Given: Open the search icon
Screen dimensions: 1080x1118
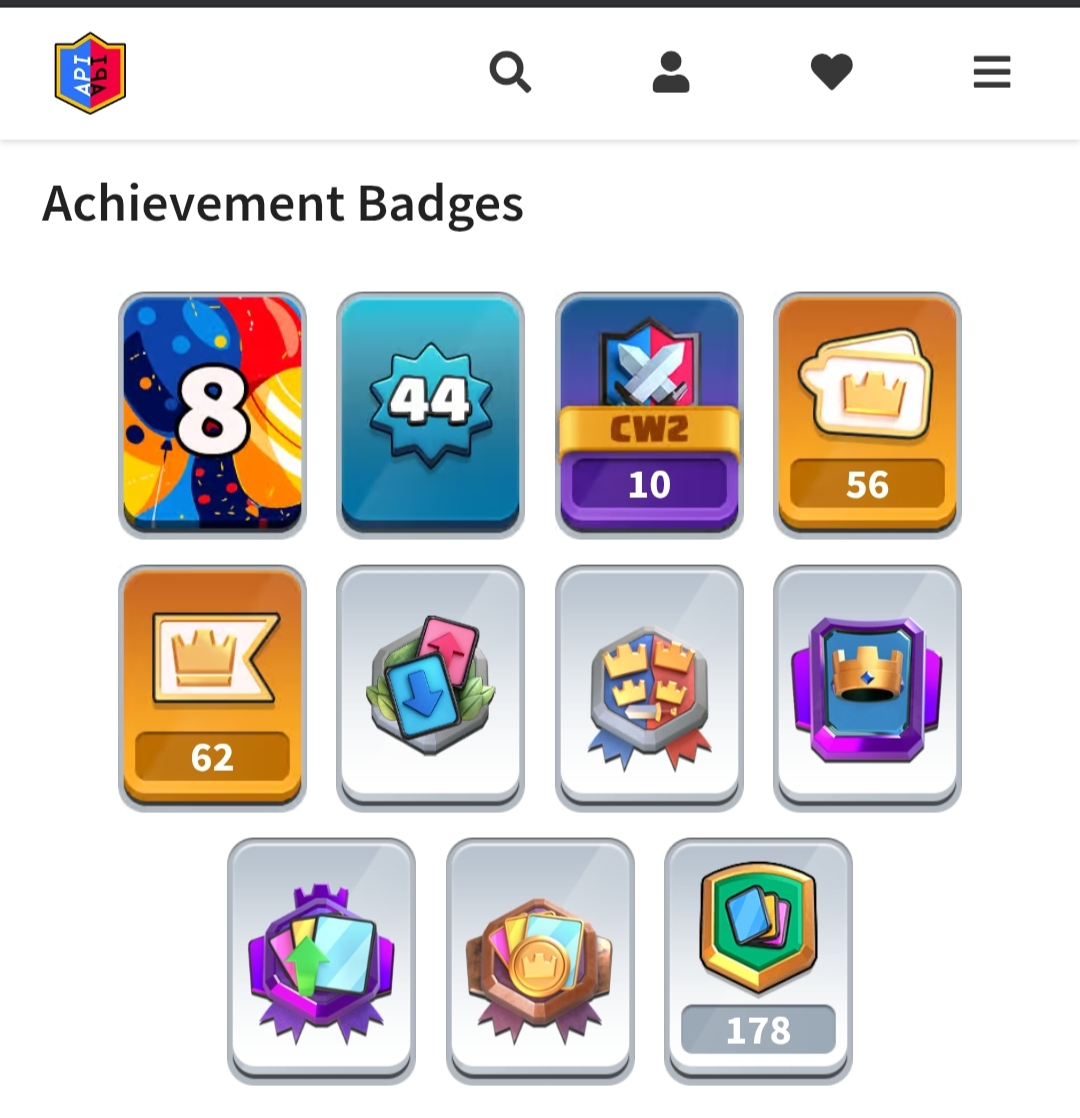Looking at the screenshot, I should [510, 73].
